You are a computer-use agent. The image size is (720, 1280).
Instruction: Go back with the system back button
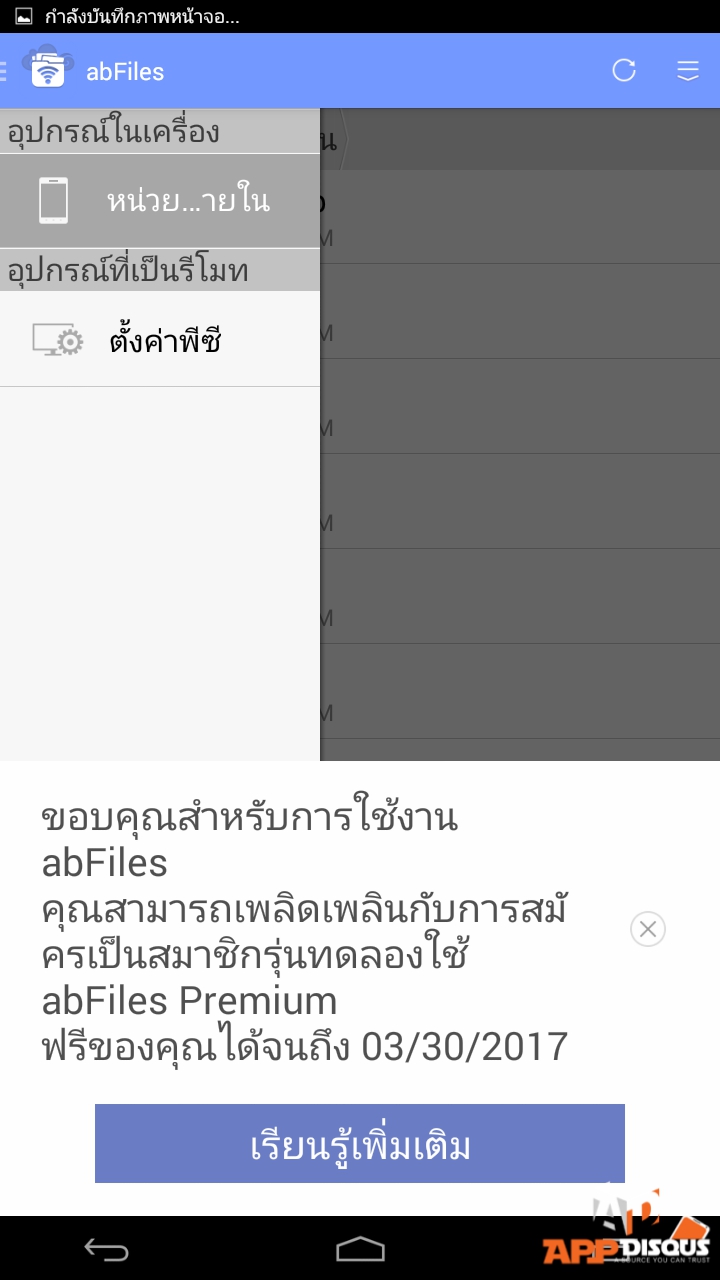point(106,1248)
